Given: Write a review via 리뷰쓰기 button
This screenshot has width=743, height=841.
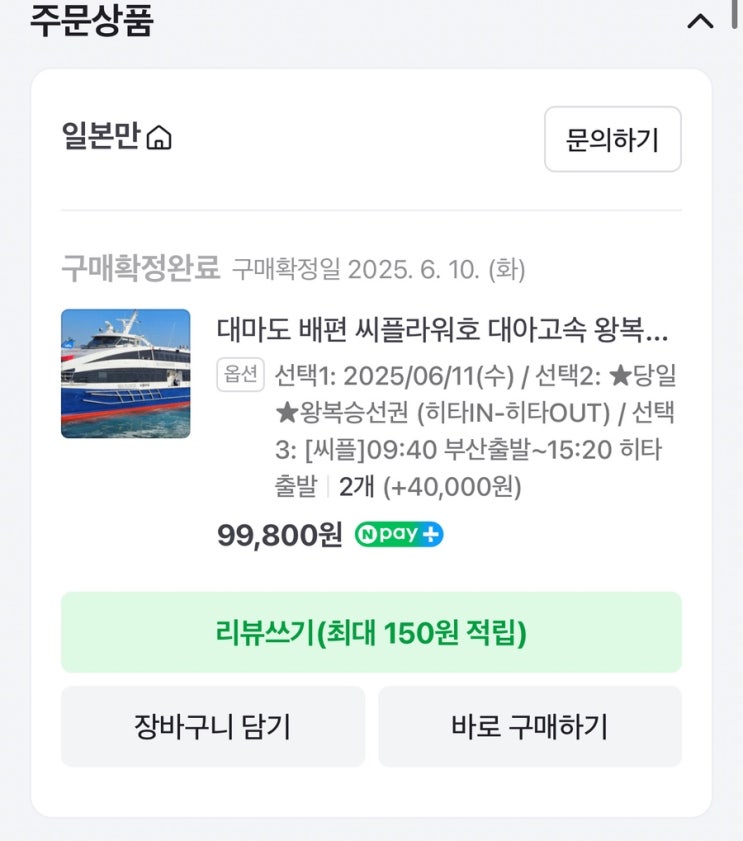Looking at the screenshot, I should [371, 632].
